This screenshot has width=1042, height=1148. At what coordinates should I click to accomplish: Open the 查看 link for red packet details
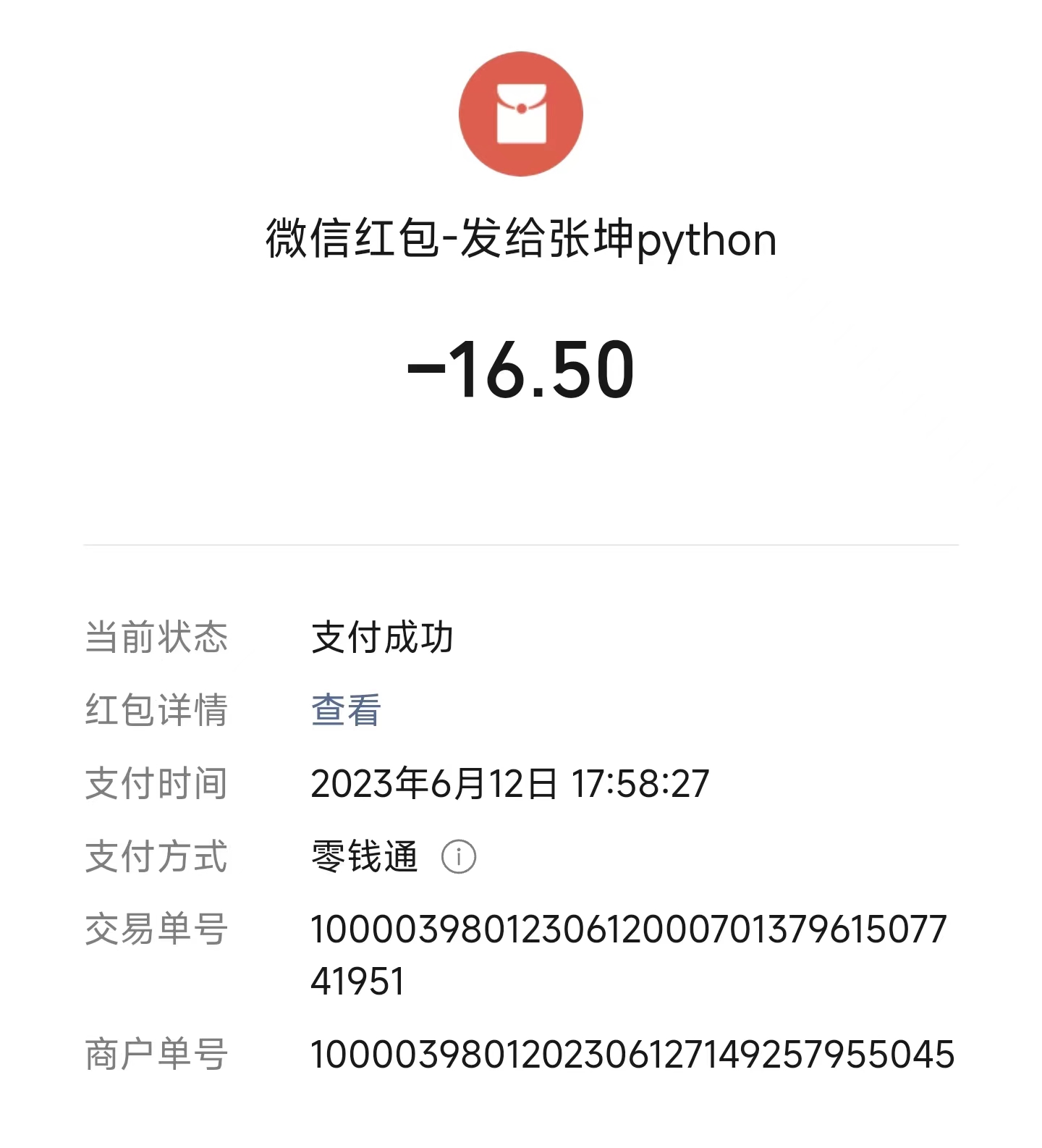pos(346,710)
